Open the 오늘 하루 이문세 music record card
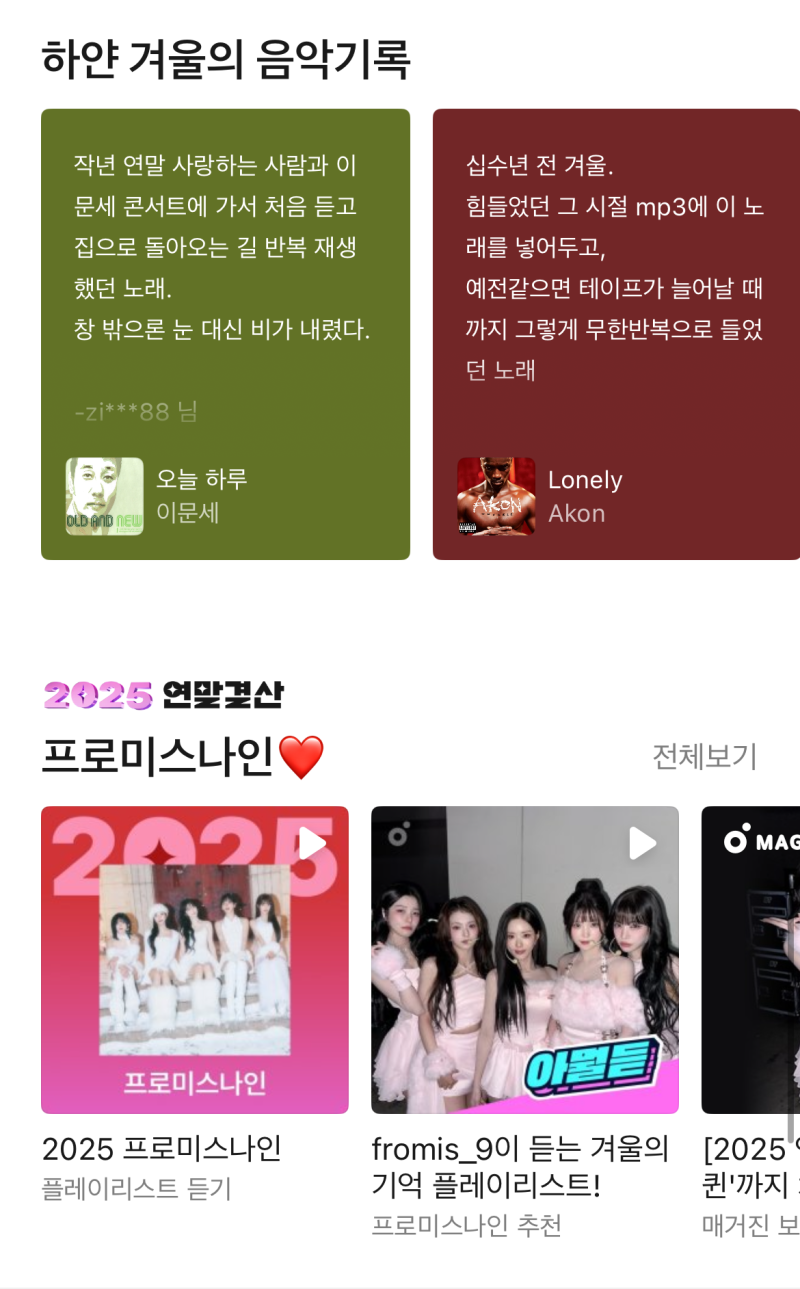The width and height of the screenshot is (800, 1289). (x=225, y=334)
